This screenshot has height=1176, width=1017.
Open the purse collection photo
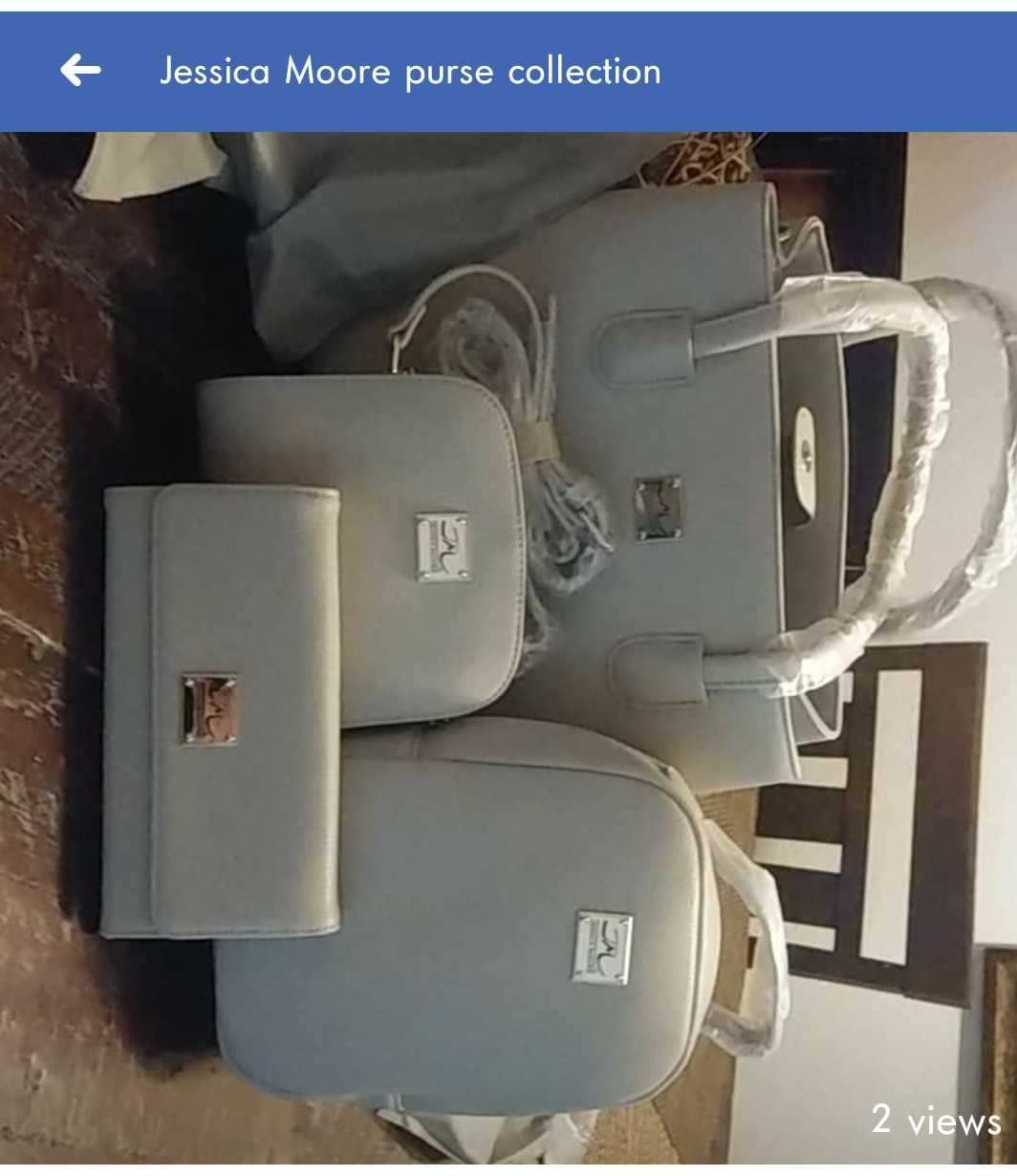pyautogui.click(x=508, y=647)
